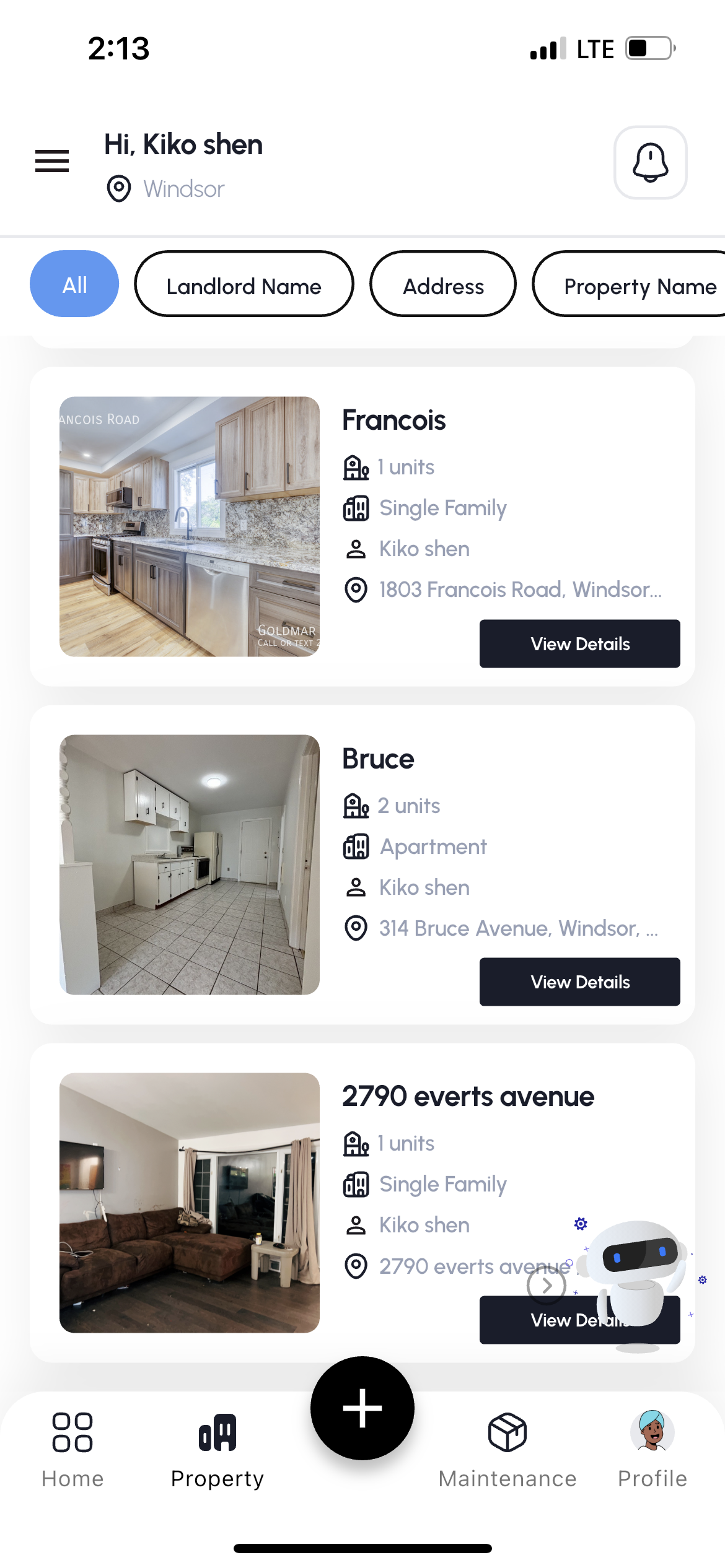
Task: Open the hamburger drawer menu
Action: (x=52, y=161)
